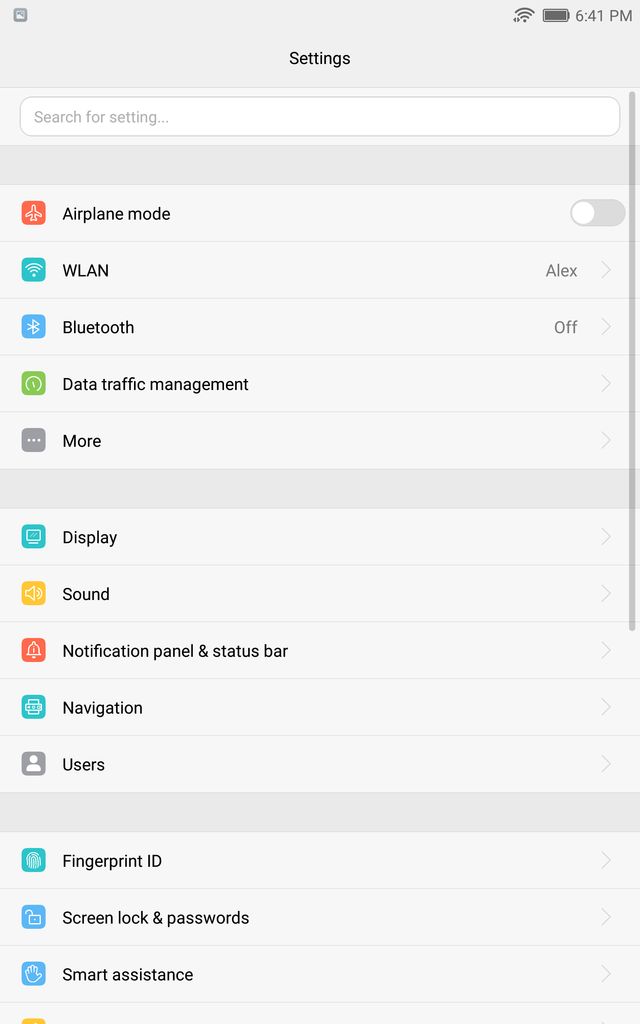
Task: Open More network settings
Action: click(x=319, y=441)
